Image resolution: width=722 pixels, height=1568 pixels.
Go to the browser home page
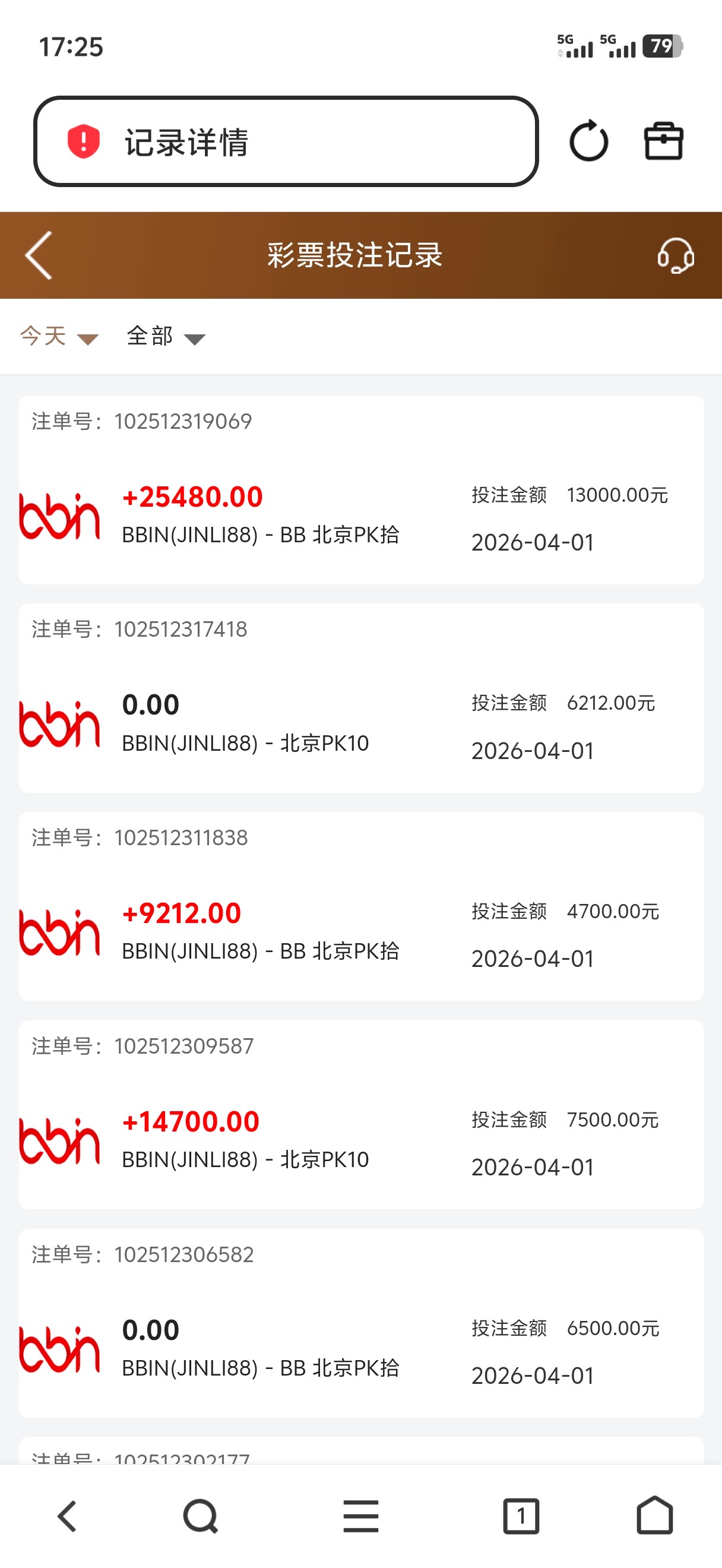click(654, 1516)
